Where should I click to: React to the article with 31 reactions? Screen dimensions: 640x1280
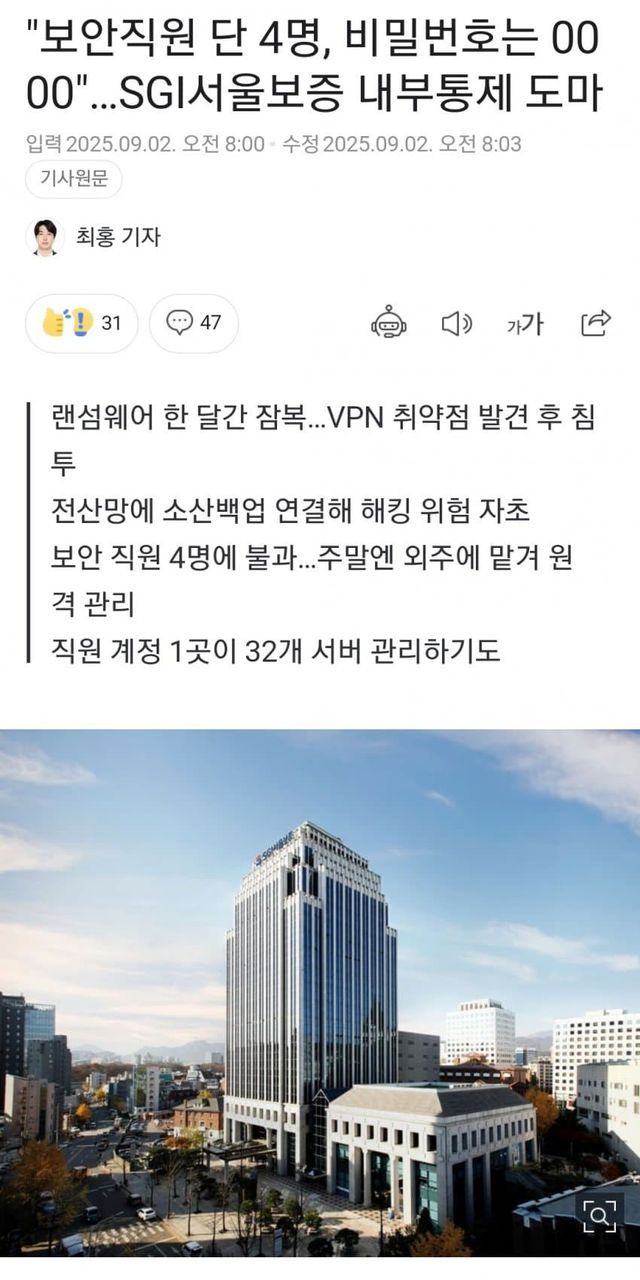pyautogui.click(x=81, y=323)
